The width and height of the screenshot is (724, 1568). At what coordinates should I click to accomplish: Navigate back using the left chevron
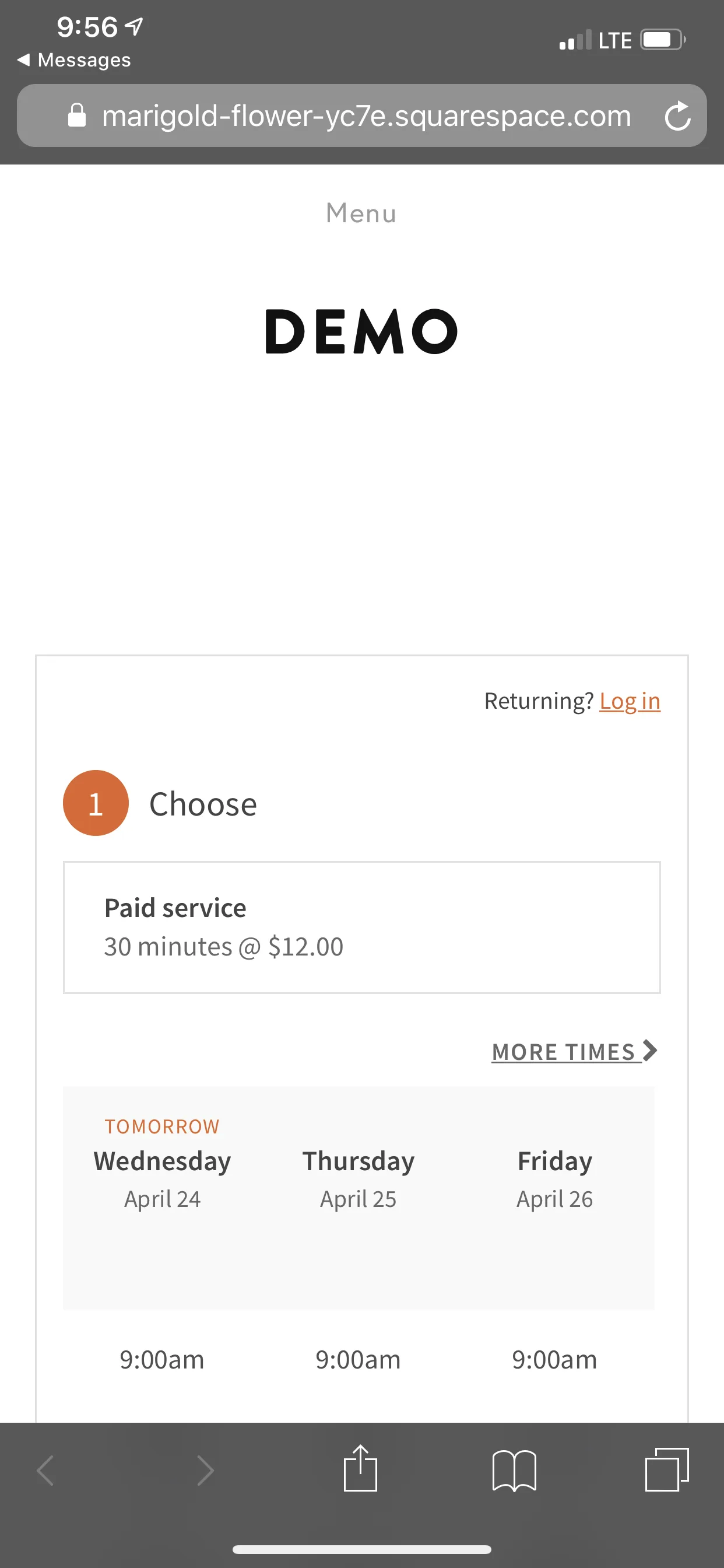click(x=44, y=1470)
